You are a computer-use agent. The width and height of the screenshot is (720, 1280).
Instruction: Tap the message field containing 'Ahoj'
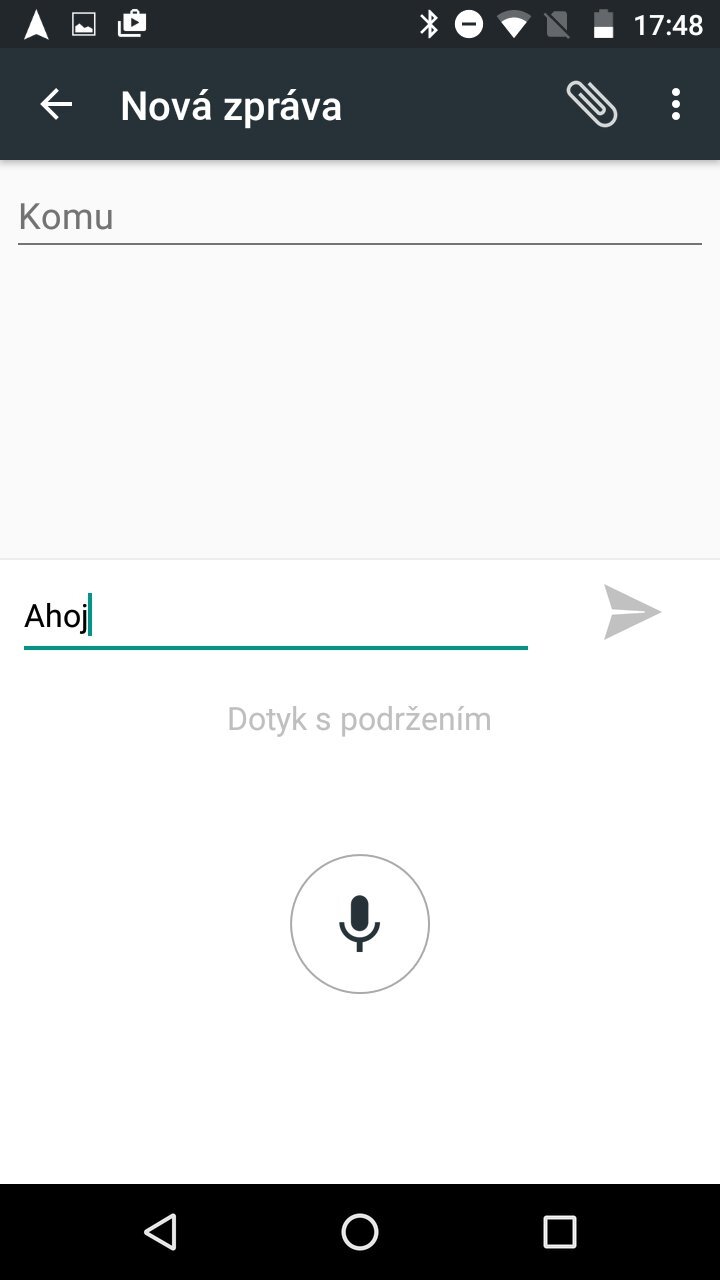tap(275, 617)
